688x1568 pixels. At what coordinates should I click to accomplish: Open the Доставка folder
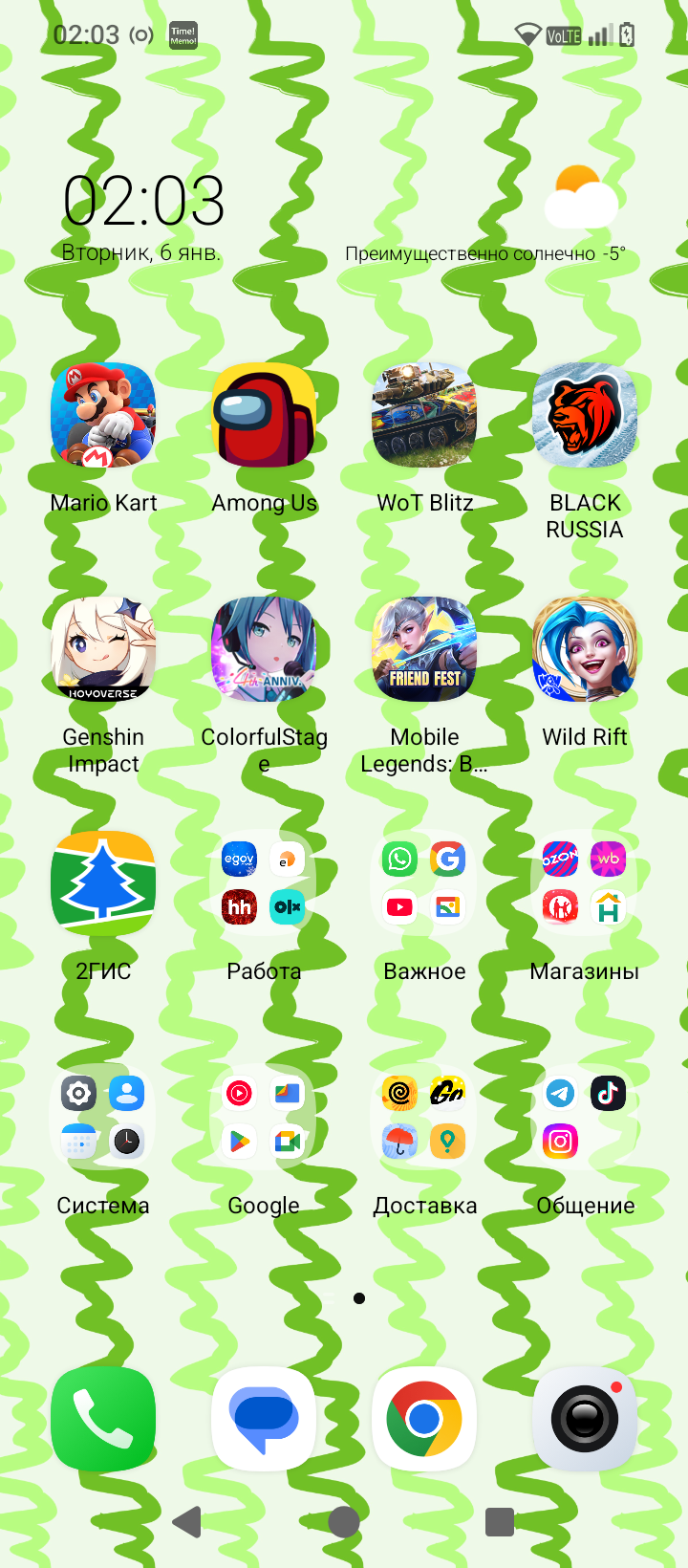424,1118
